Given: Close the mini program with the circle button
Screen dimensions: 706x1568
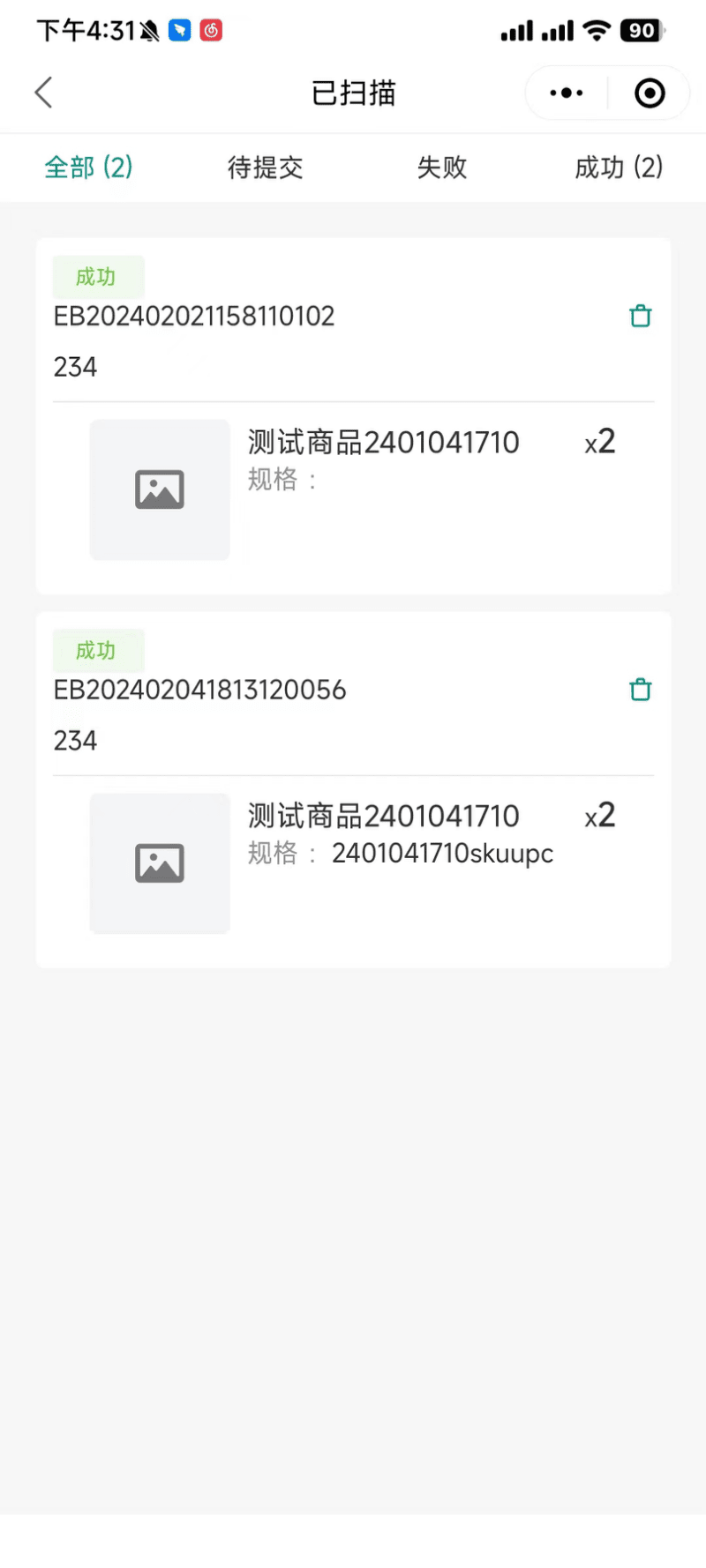Looking at the screenshot, I should click(650, 93).
